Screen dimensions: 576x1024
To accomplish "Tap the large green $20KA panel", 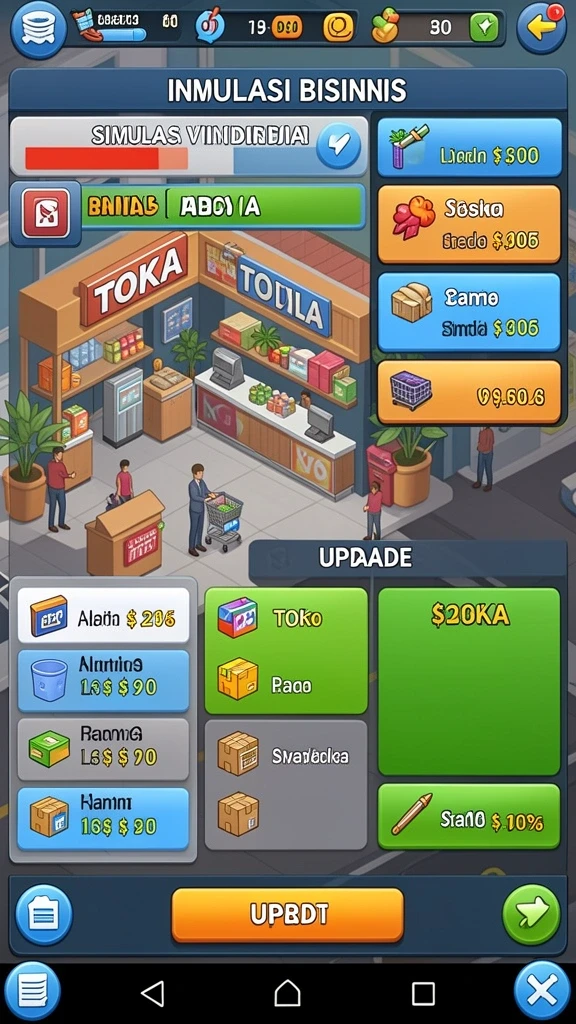I will [x=469, y=681].
